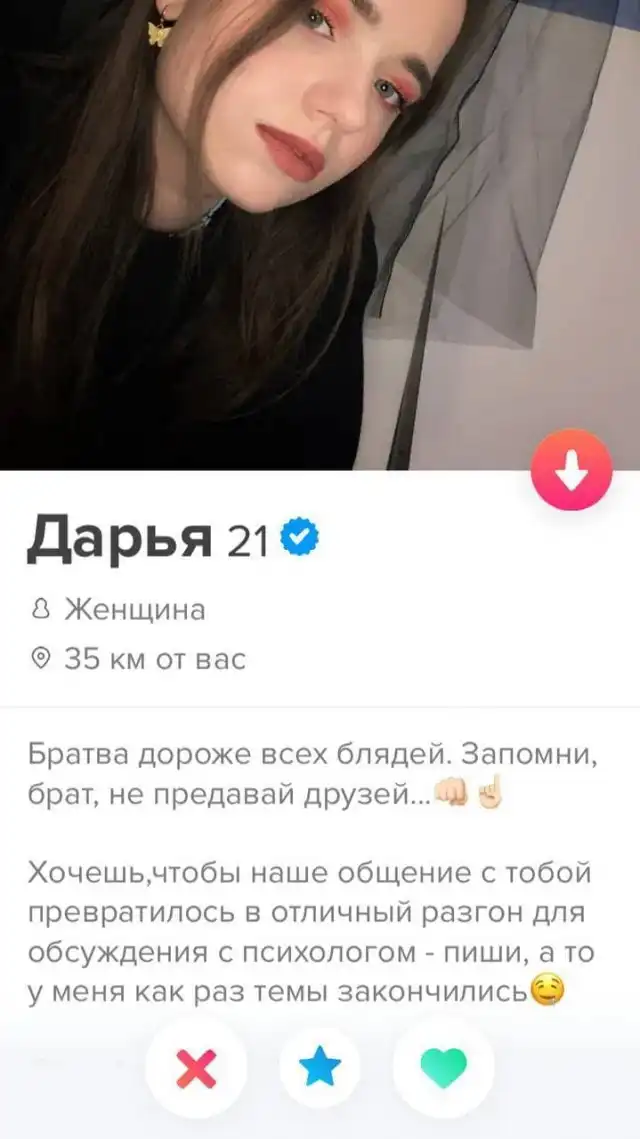Like Дарья with the green heart button
The width and height of the screenshot is (640, 1139).
point(444,1070)
